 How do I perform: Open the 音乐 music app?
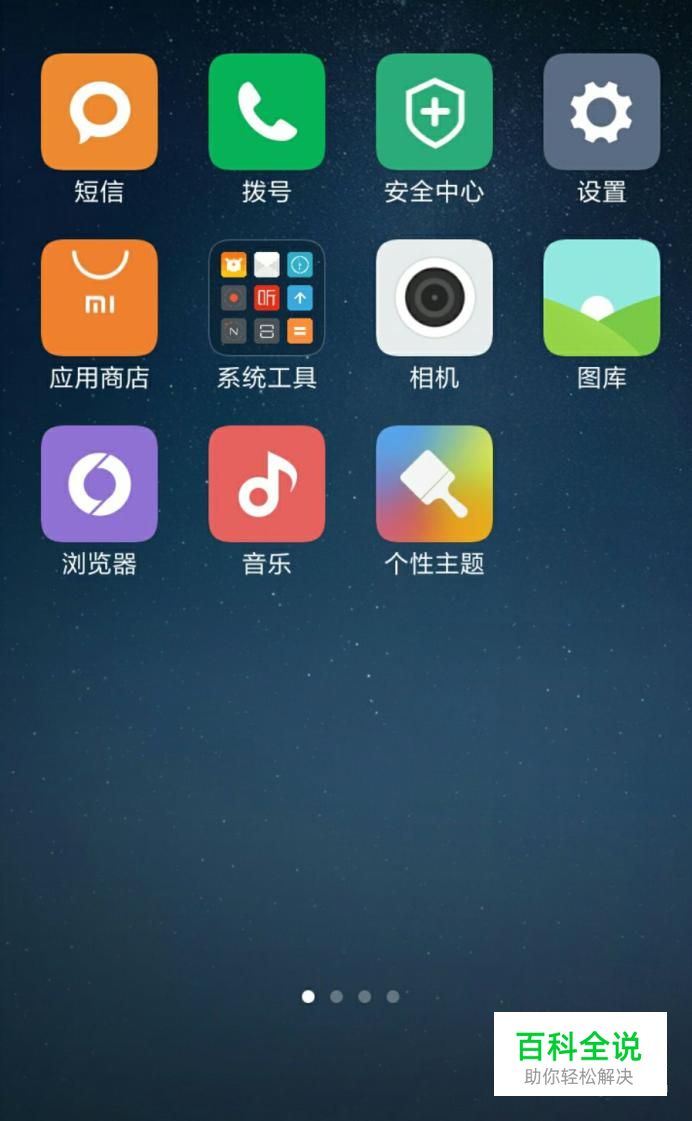[x=266, y=484]
